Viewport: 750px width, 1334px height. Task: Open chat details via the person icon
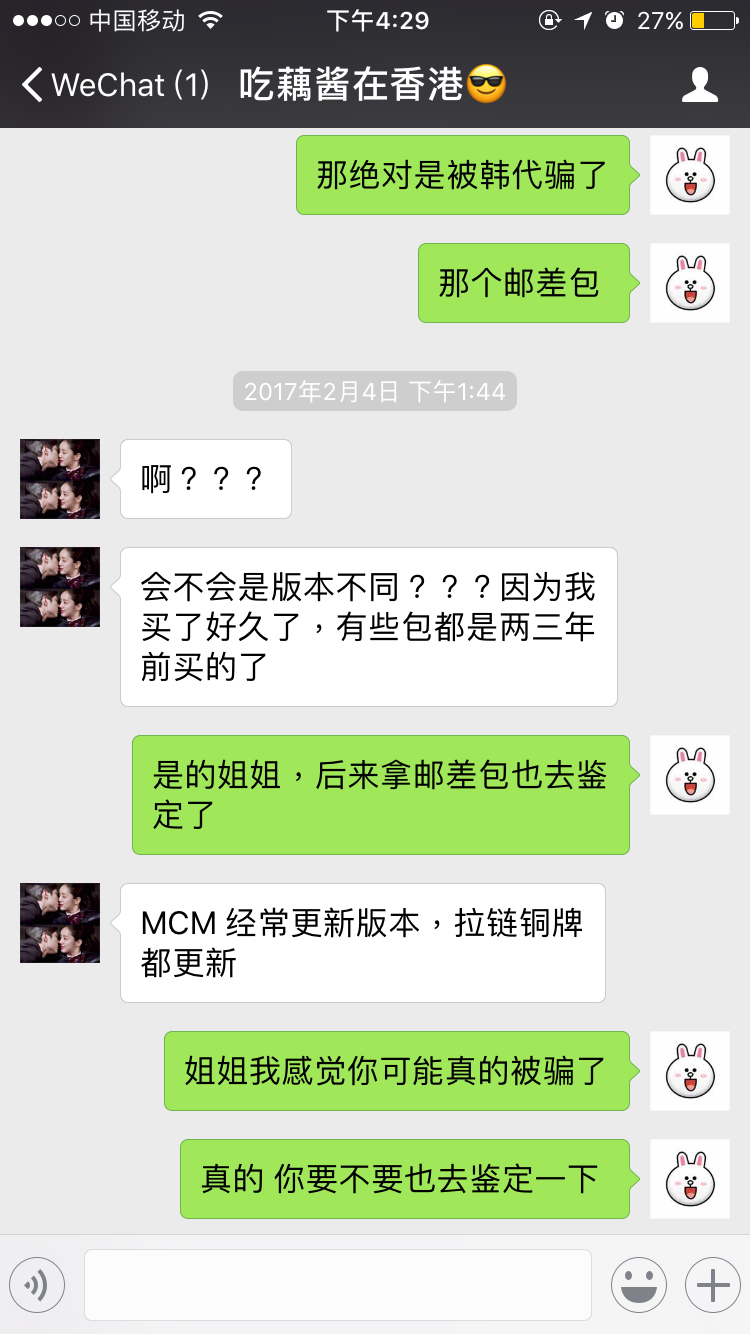[699, 85]
